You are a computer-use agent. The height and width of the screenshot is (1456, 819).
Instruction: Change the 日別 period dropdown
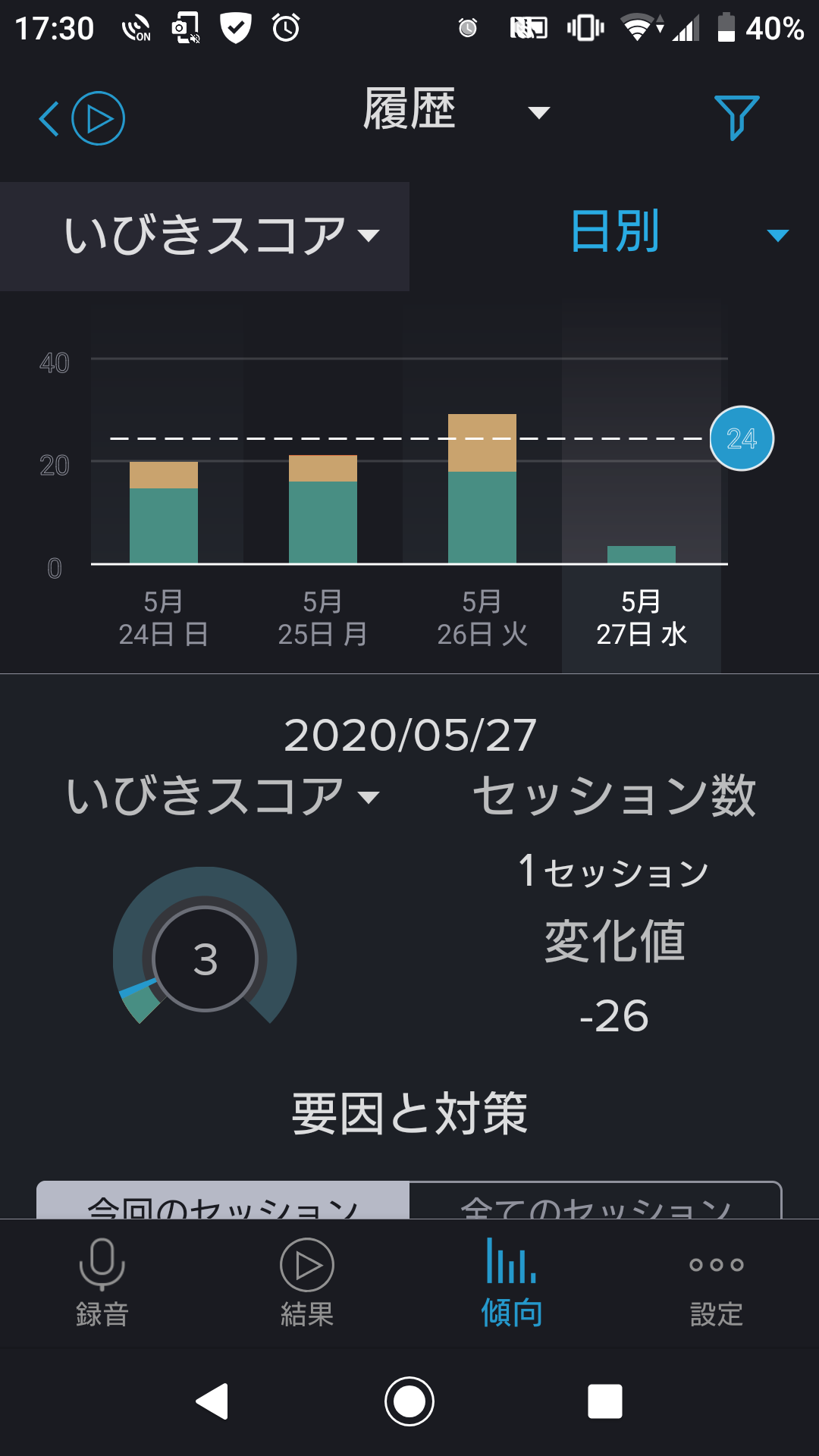pos(675,234)
